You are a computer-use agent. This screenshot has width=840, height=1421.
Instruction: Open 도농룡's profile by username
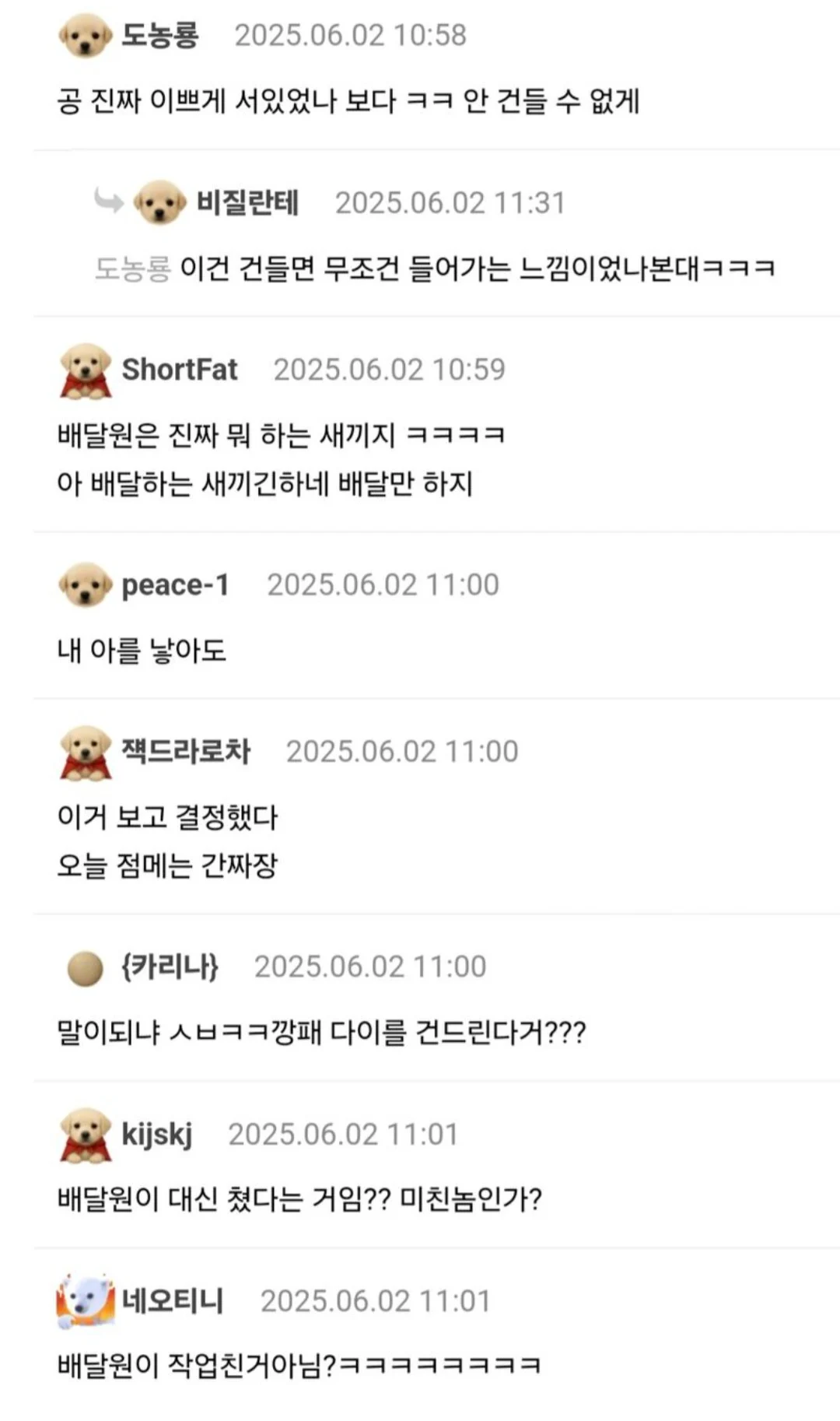tap(159, 35)
